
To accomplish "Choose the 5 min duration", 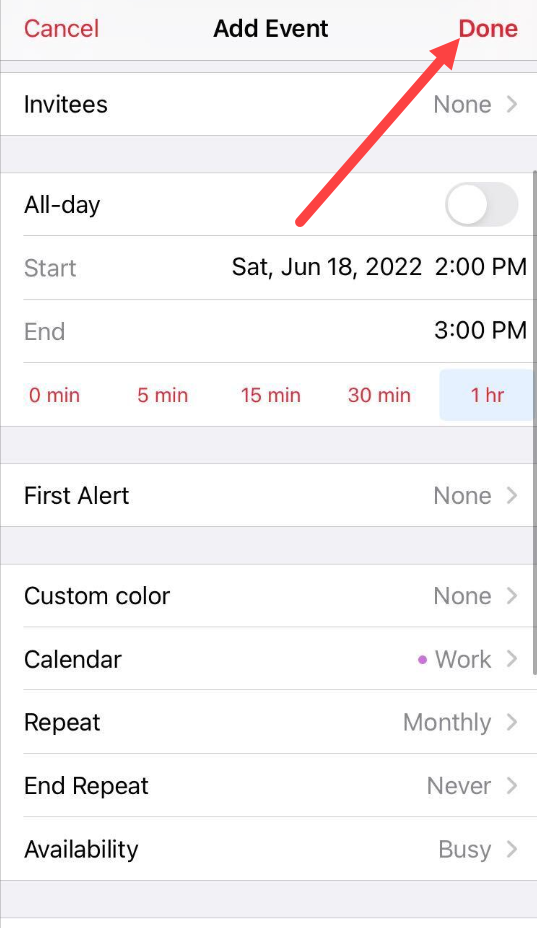I will (162, 395).
